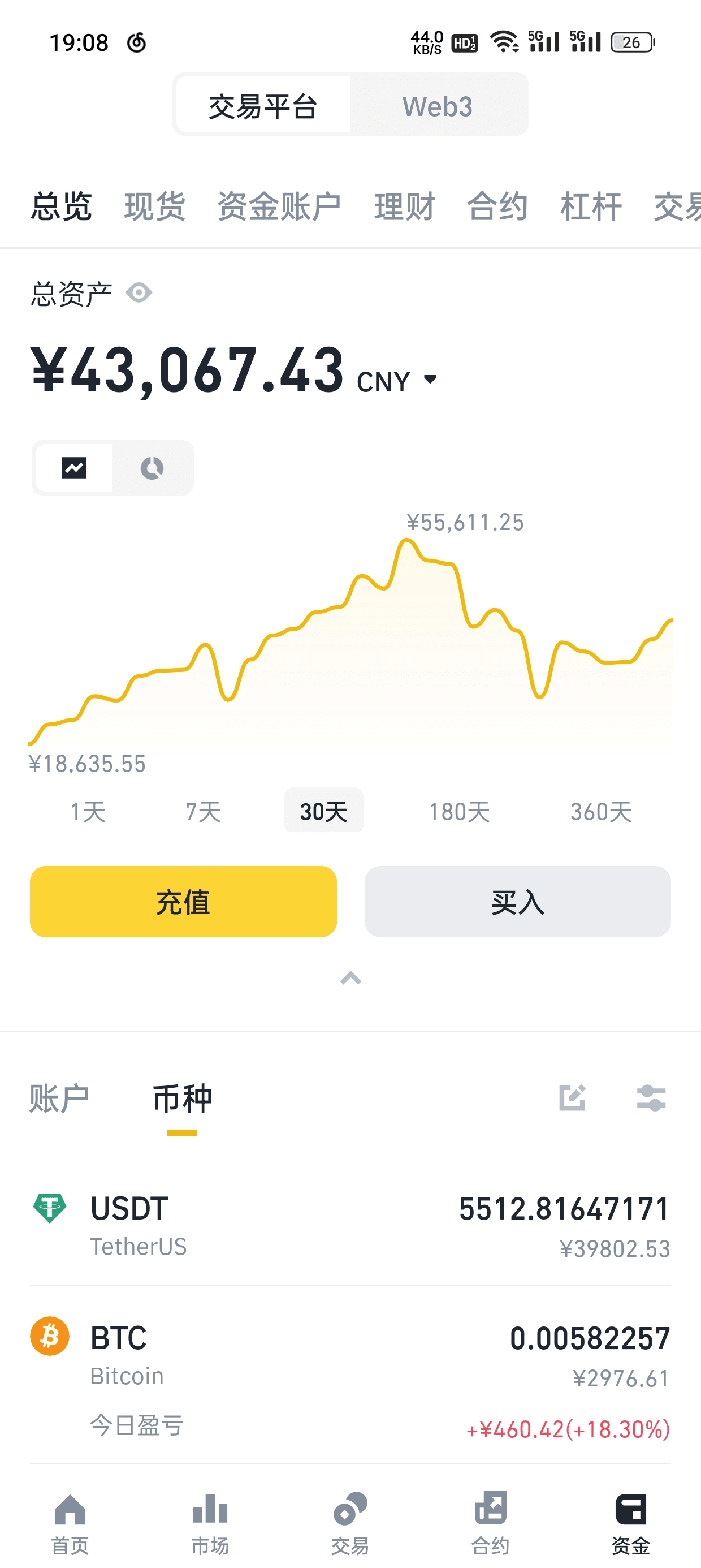Select the 7天 time range
Image resolution: width=701 pixels, height=1568 pixels.
coord(204,811)
